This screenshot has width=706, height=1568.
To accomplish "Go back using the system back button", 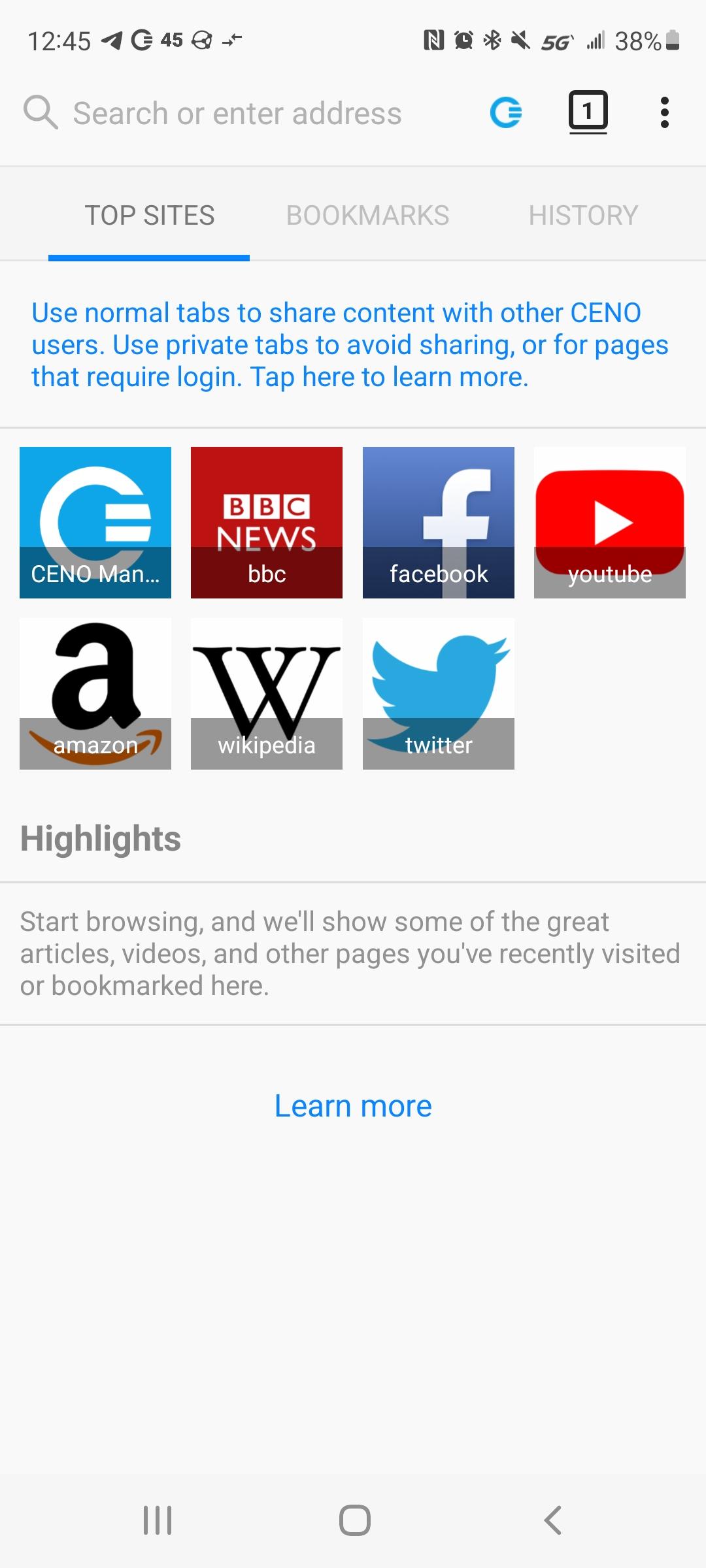I will click(553, 1520).
